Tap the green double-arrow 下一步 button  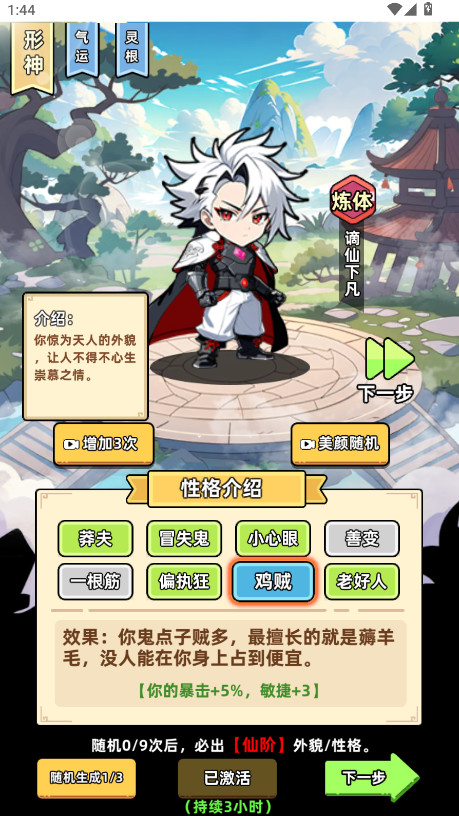(388, 370)
